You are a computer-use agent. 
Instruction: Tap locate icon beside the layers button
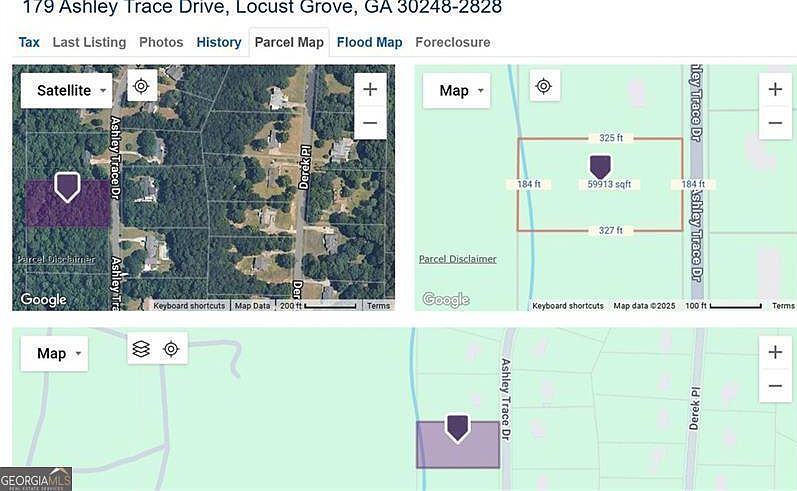coord(171,348)
